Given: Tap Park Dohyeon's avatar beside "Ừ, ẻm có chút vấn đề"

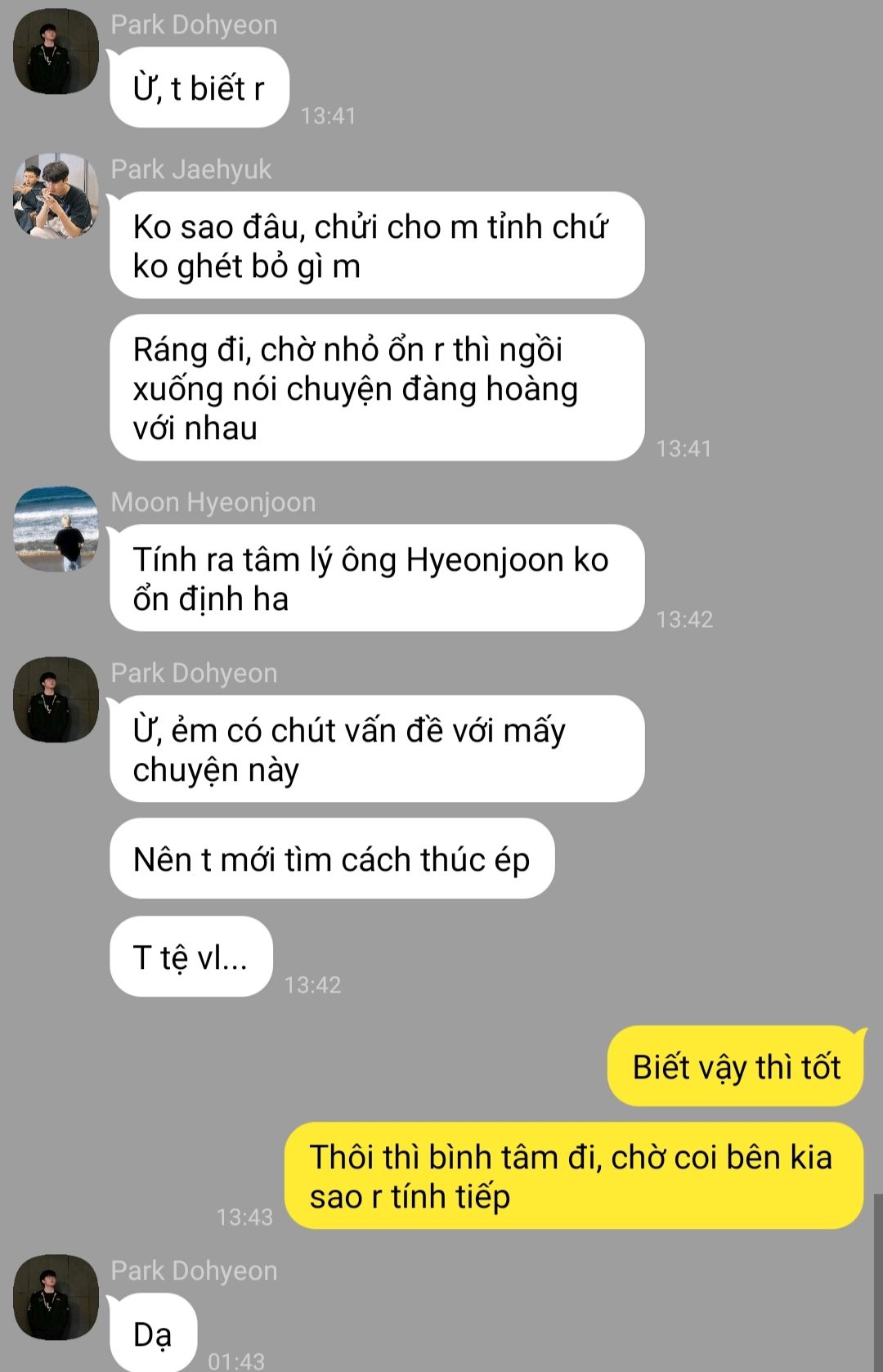Looking at the screenshot, I should click(56, 700).
